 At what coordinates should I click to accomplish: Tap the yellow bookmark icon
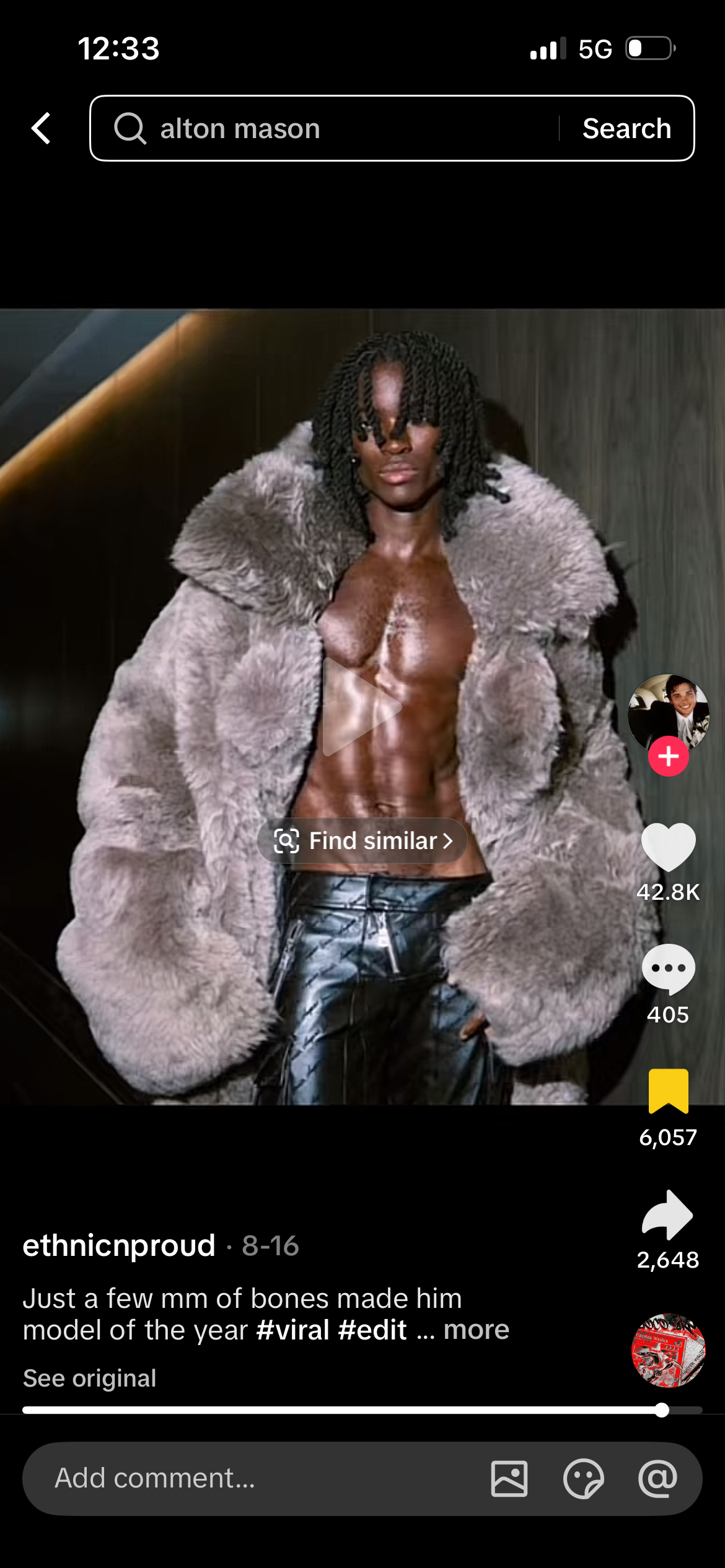(668, 1091)
